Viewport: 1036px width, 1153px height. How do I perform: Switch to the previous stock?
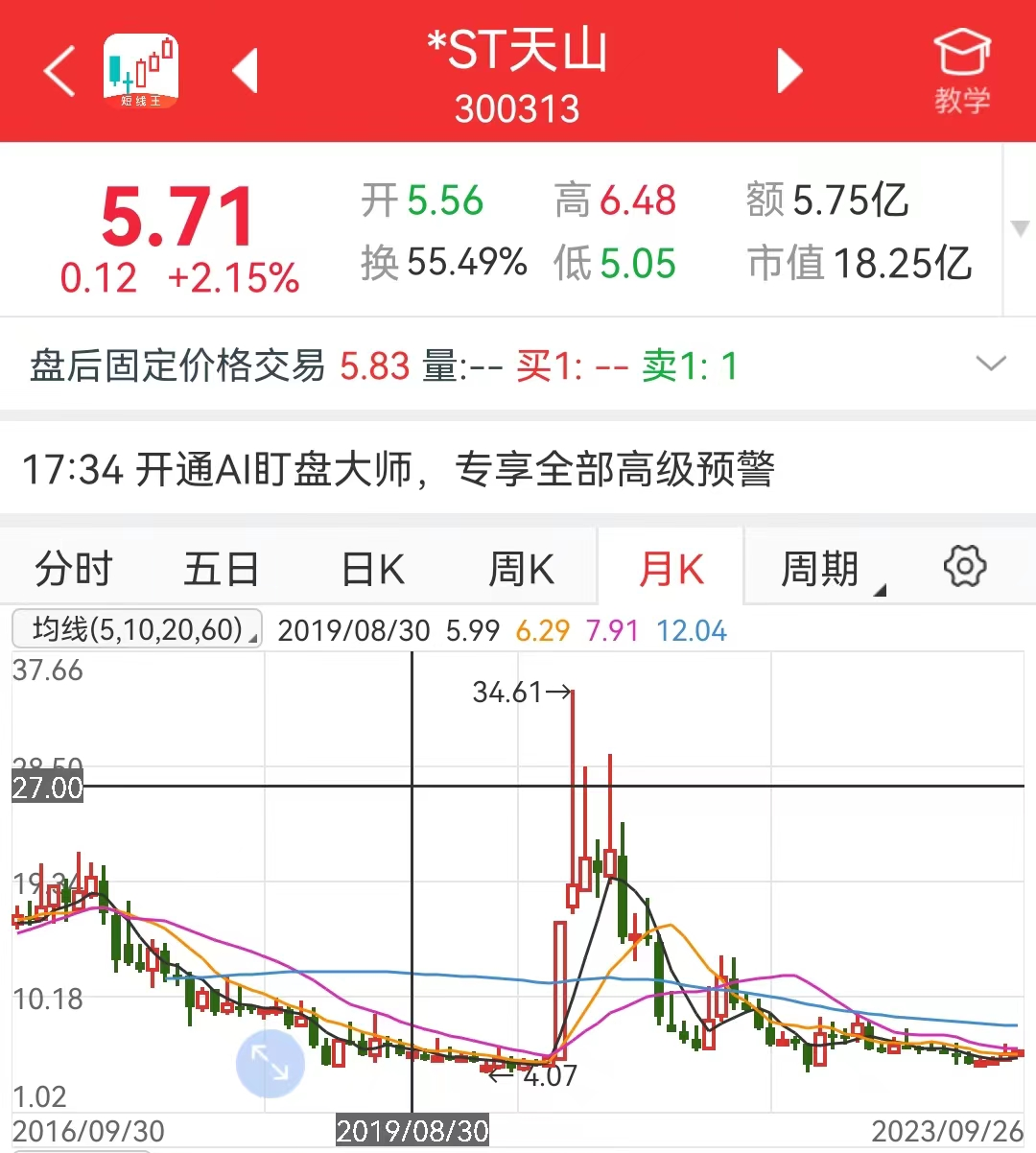pos(247,71)
